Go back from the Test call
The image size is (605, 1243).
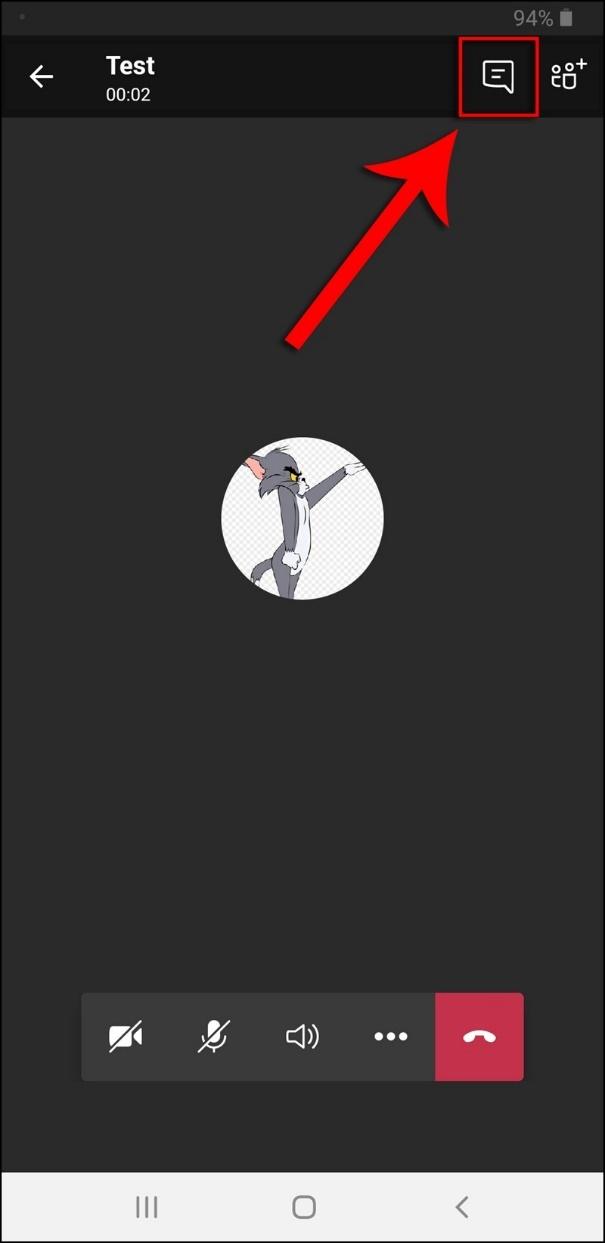coord(41,77)
